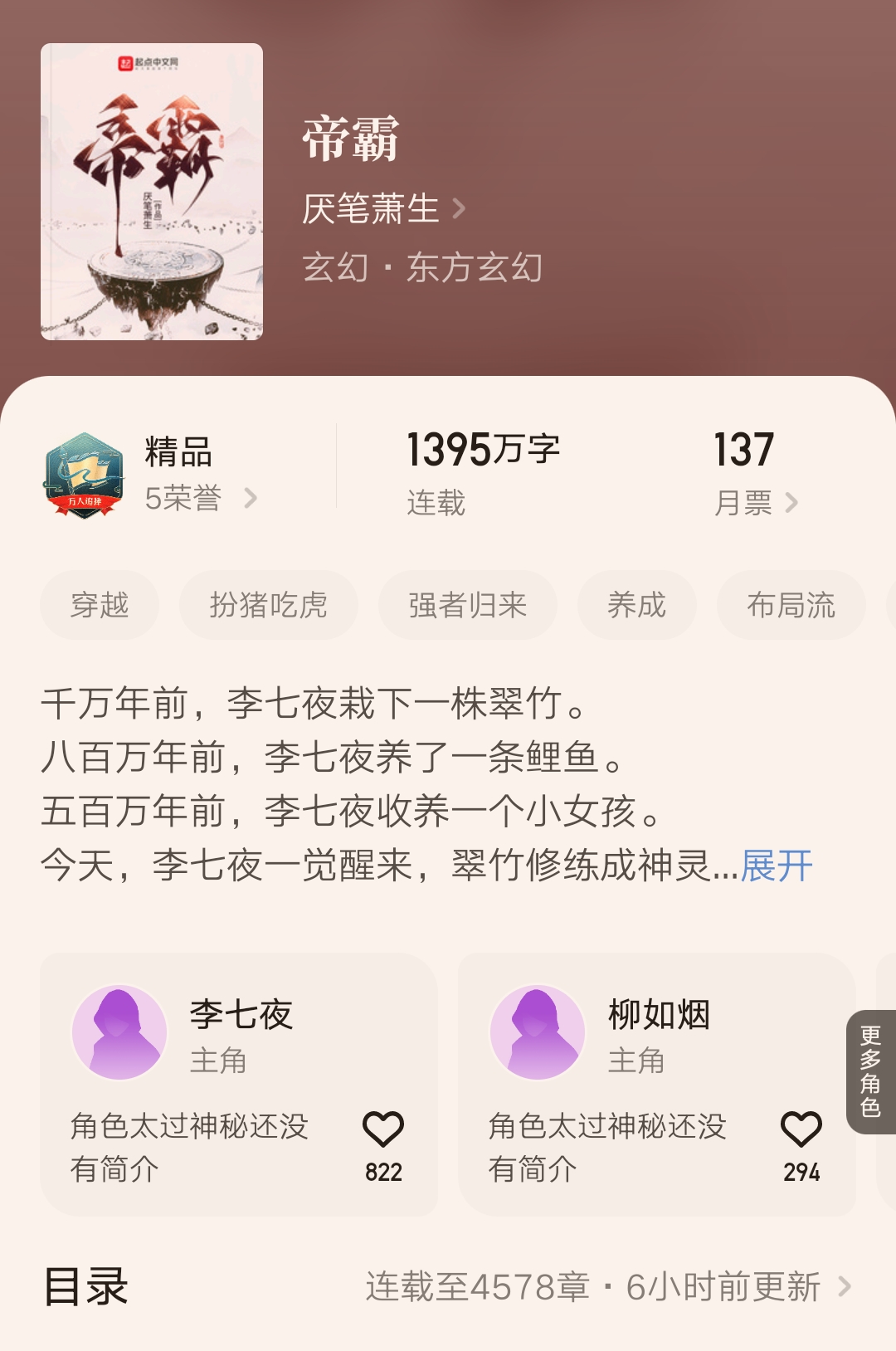Expand the synopsis with 展开
Screen dimensions: 896x1351
777,866
